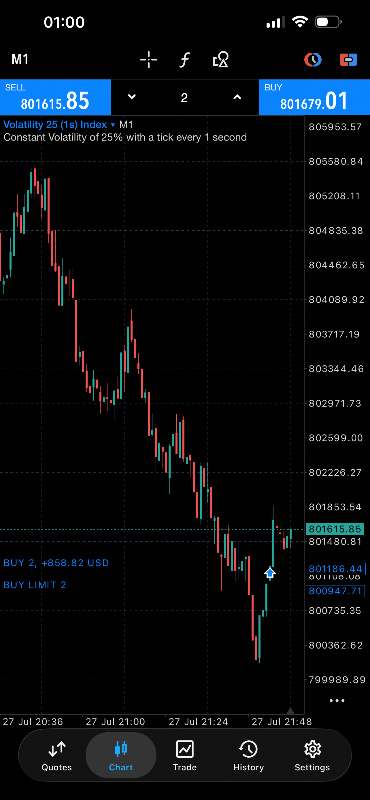Go to the Trade tab
This screenshot has height=800, width=370.
pyautogui.click(x=184, y=756)
